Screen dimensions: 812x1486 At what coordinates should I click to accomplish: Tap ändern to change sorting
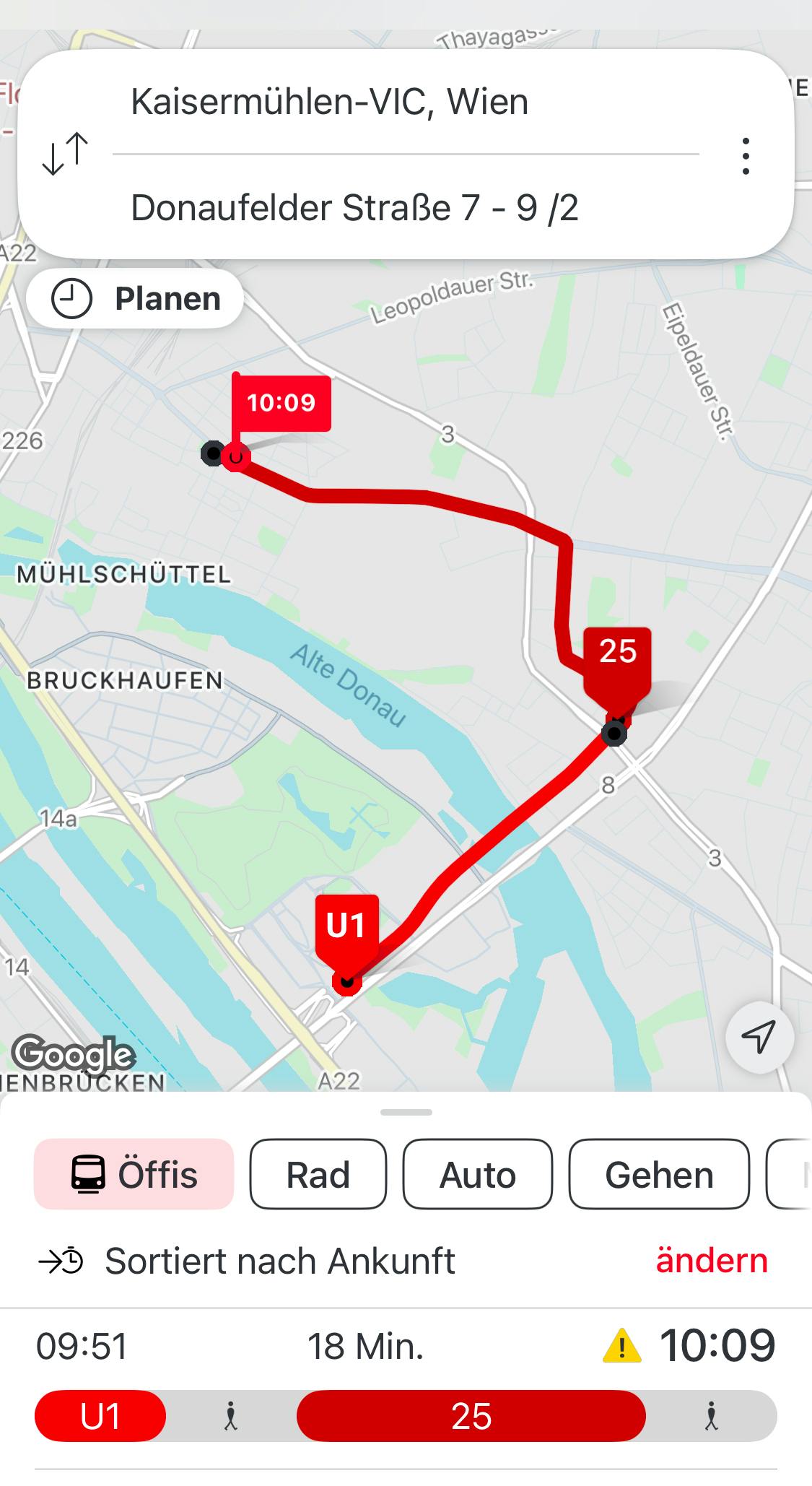pyautogui.click(x=712, y=1260)
